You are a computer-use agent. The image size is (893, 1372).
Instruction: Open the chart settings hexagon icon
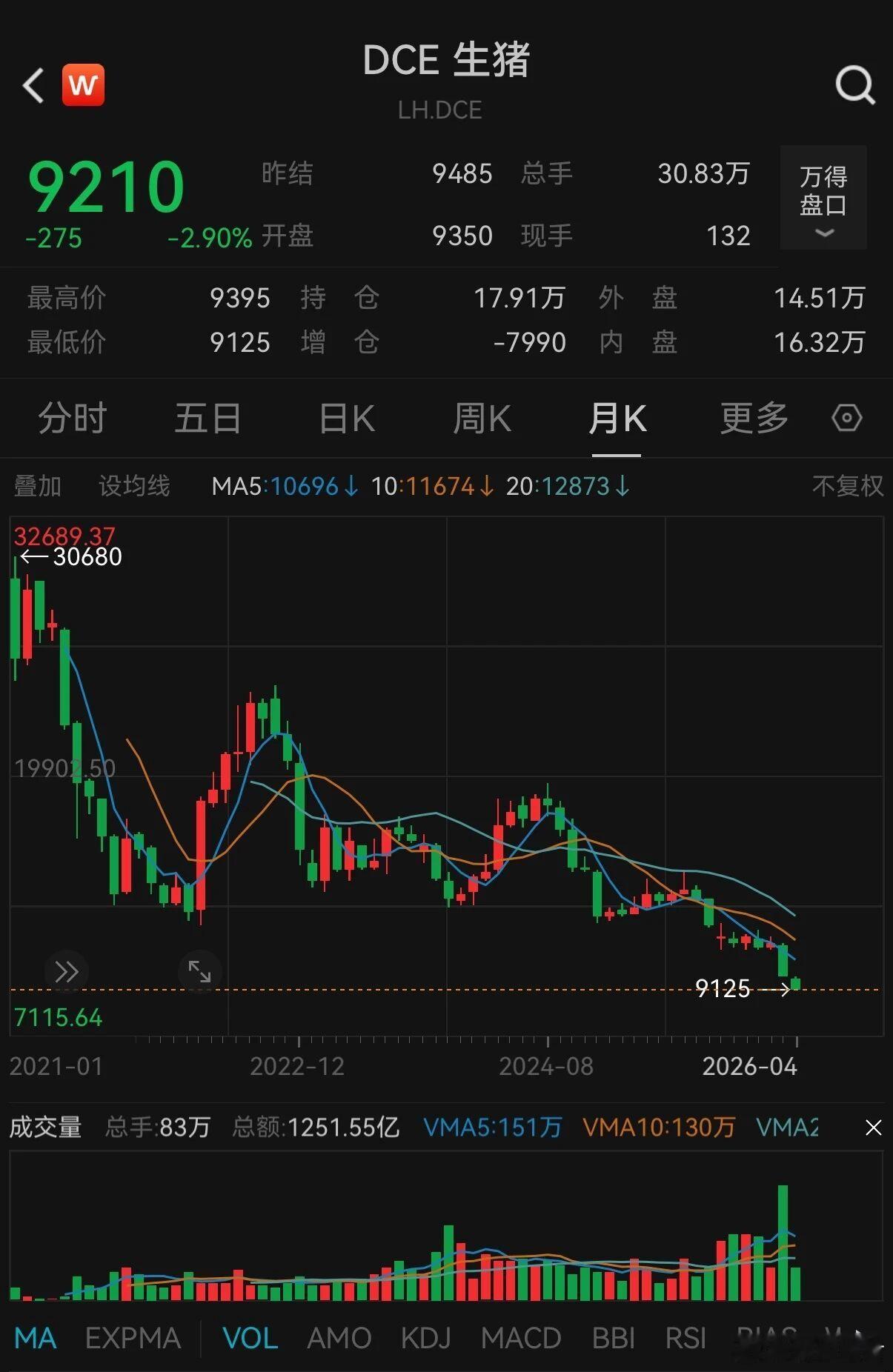pos(846,419)
